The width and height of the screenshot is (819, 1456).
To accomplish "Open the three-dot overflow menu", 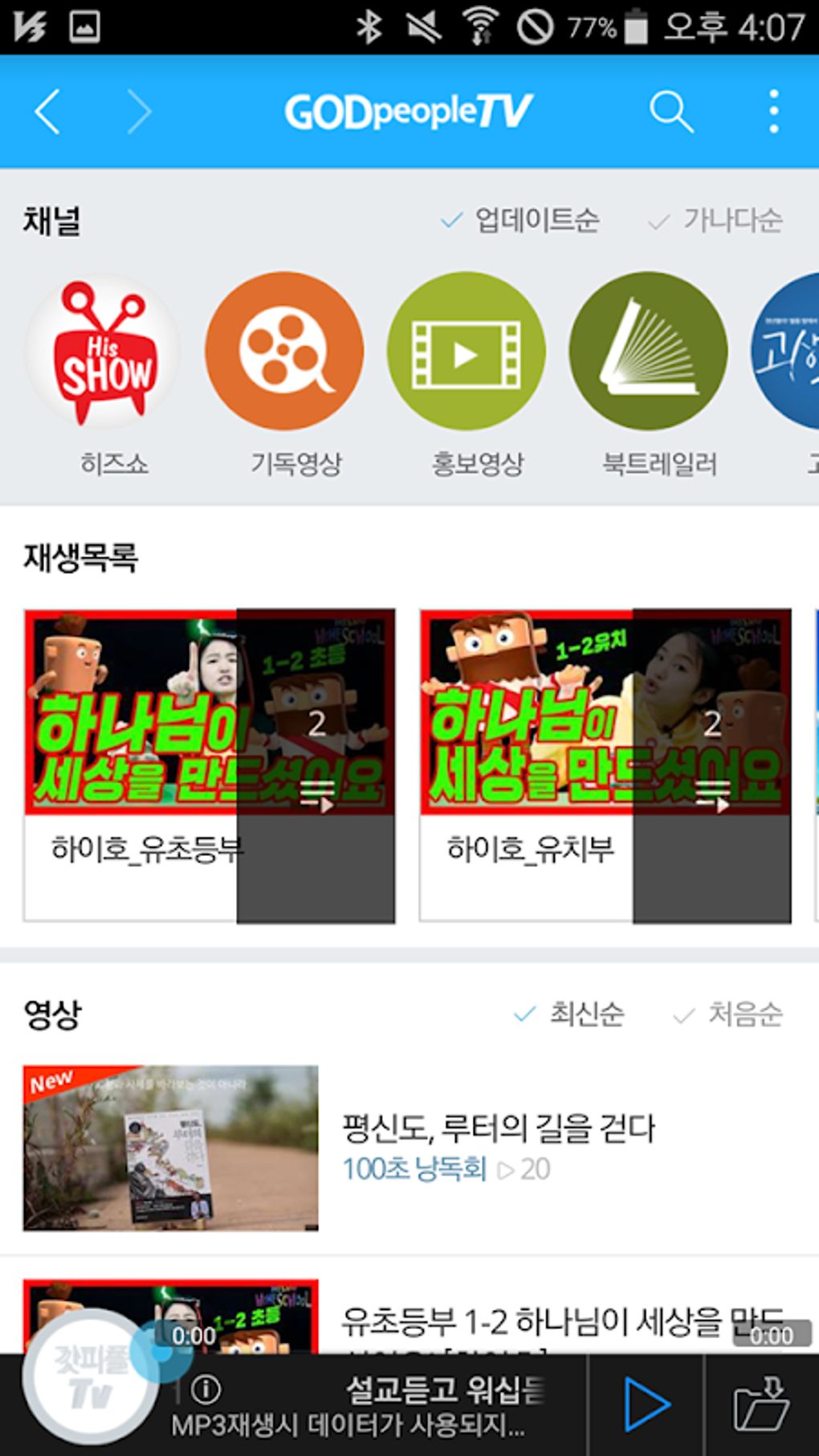I will (x=773, y=112).
